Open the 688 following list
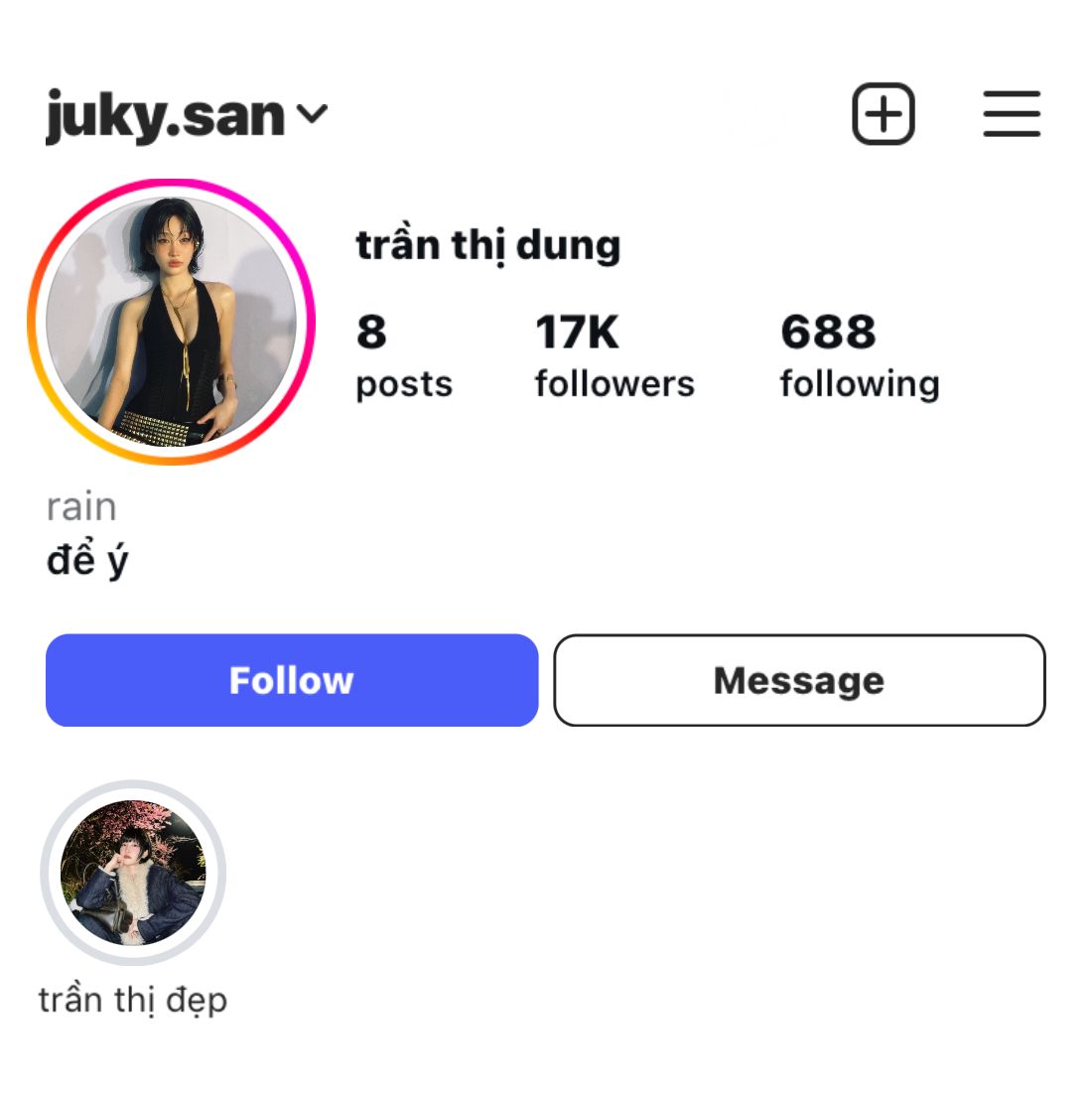 tap(859, 354)
